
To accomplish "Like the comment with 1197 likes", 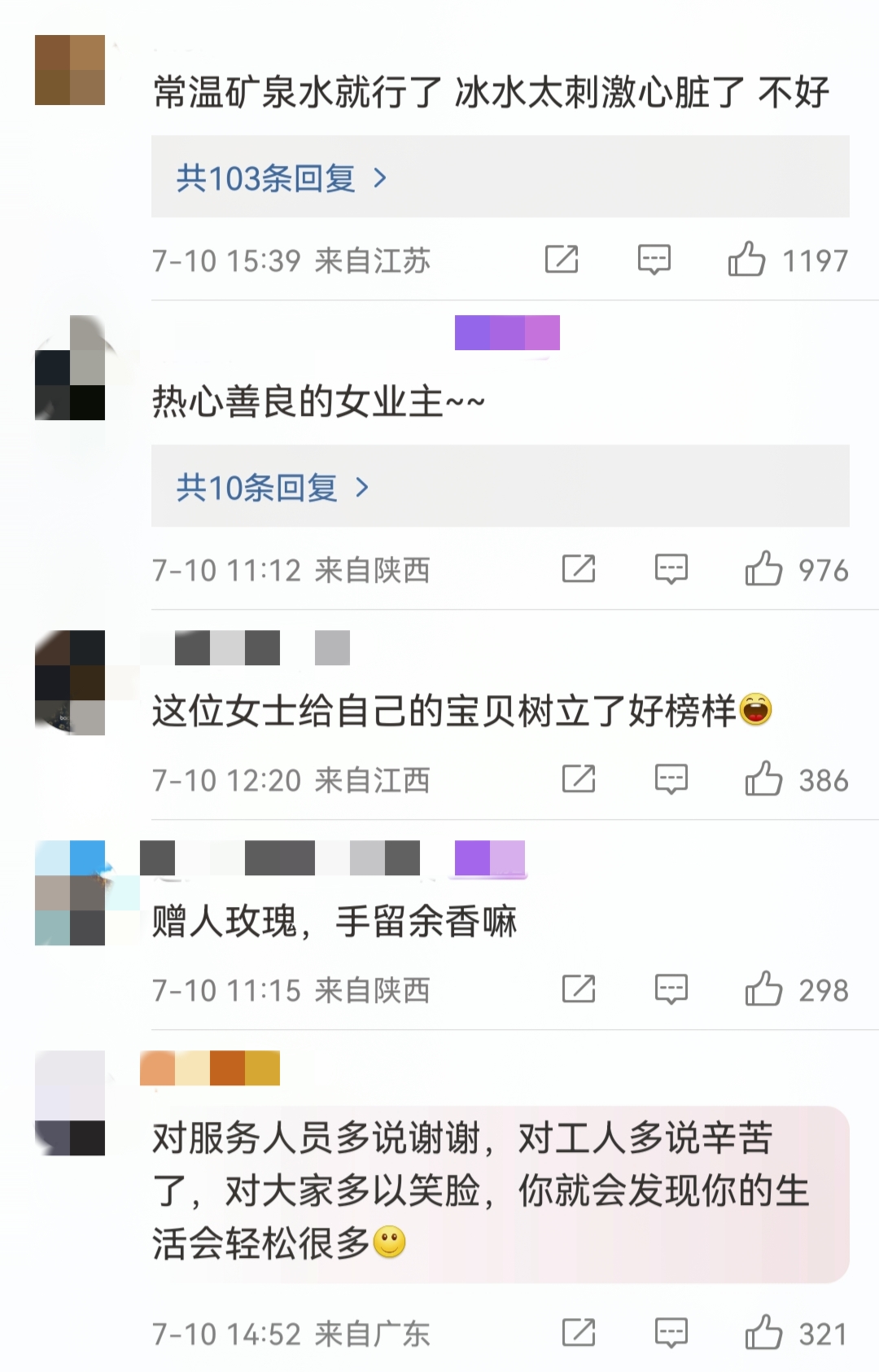I will click(746, 260).
